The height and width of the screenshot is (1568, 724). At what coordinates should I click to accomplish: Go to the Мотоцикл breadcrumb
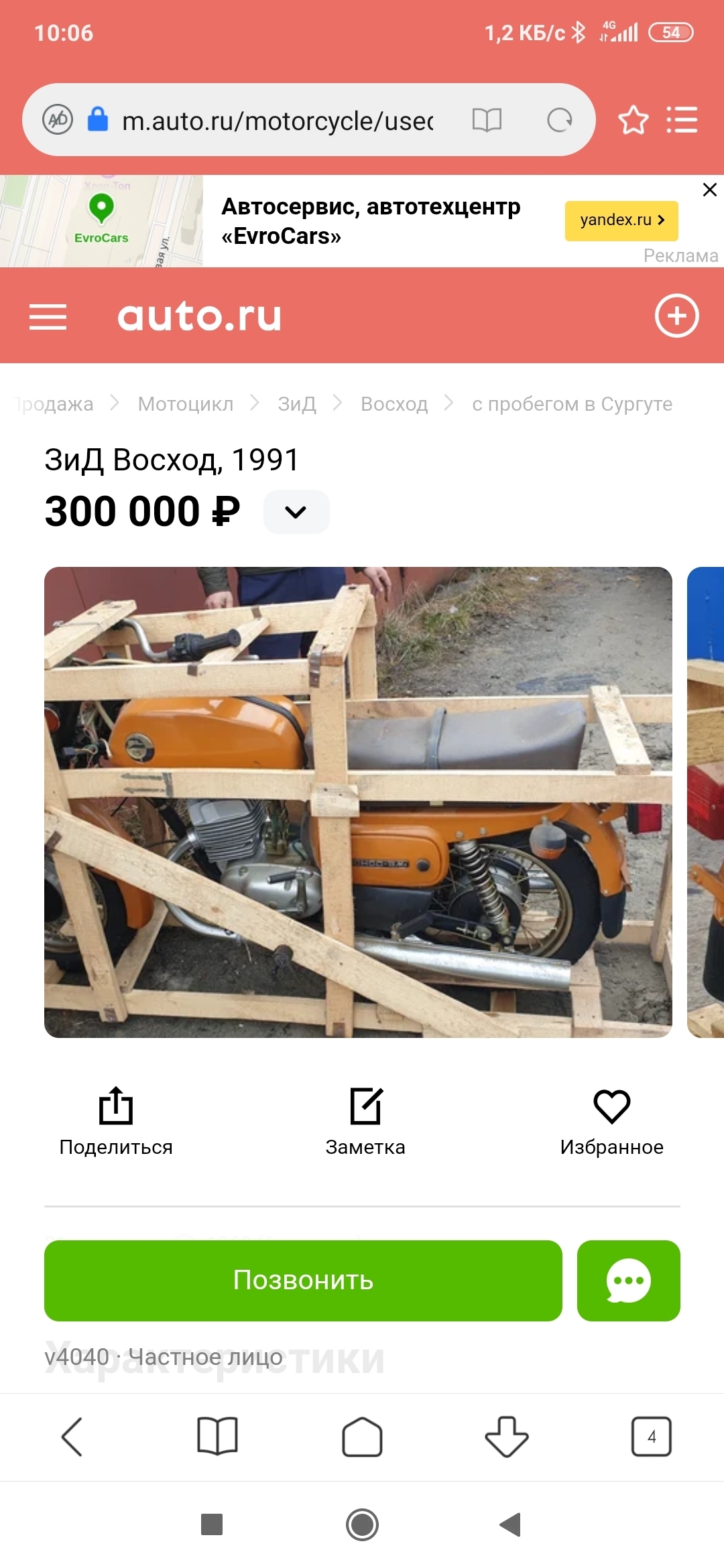186,404
